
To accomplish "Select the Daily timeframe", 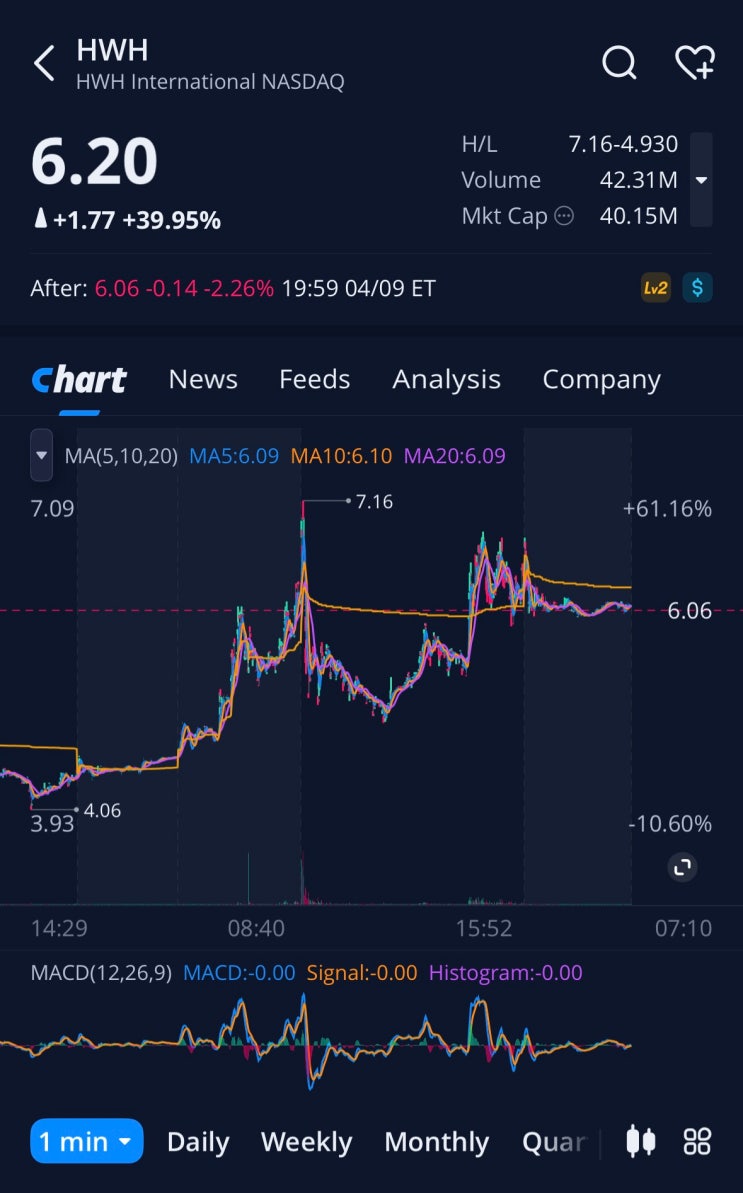I will [x=197, y=1140].
